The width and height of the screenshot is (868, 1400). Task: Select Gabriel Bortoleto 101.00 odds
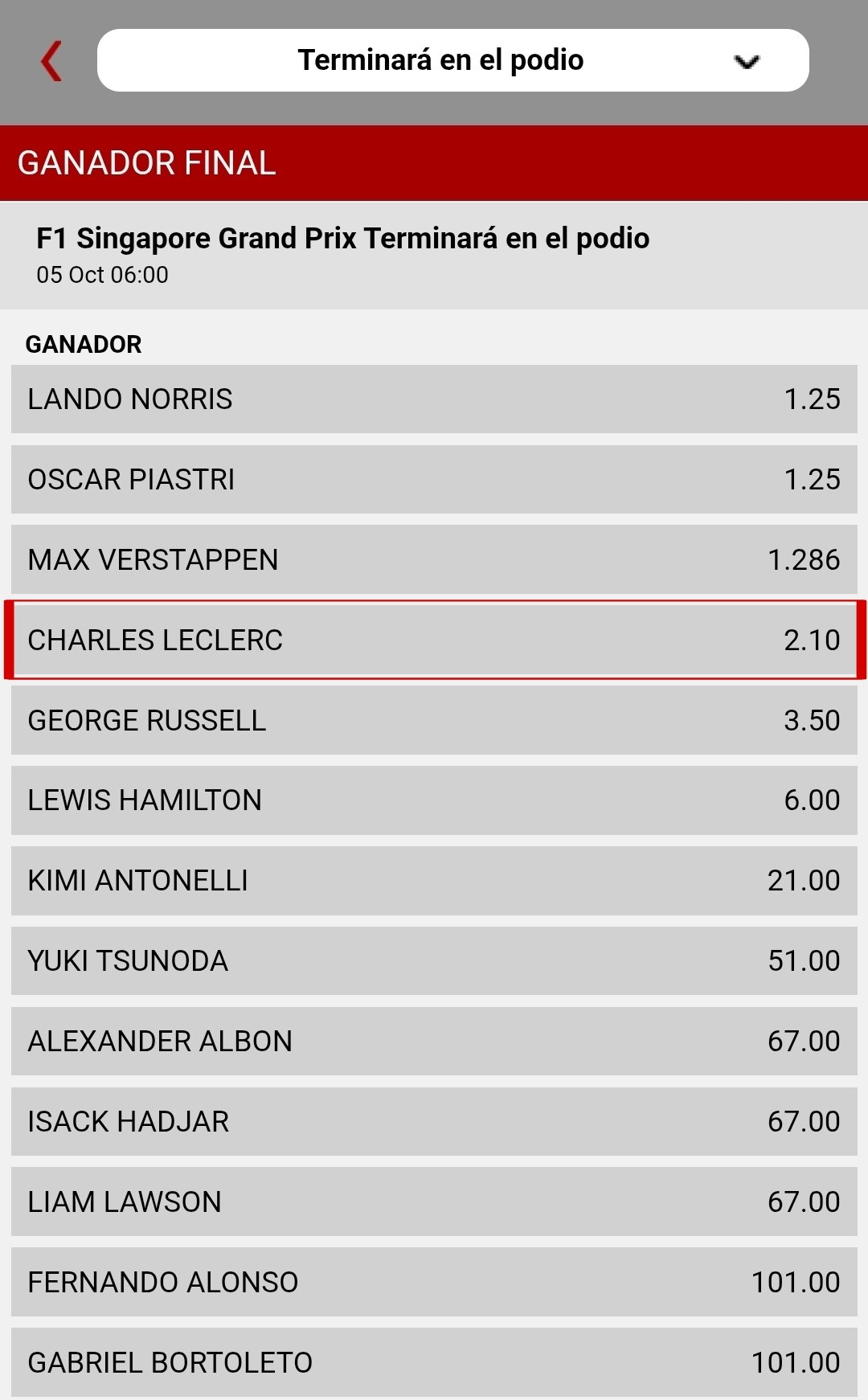[434, 1361]
